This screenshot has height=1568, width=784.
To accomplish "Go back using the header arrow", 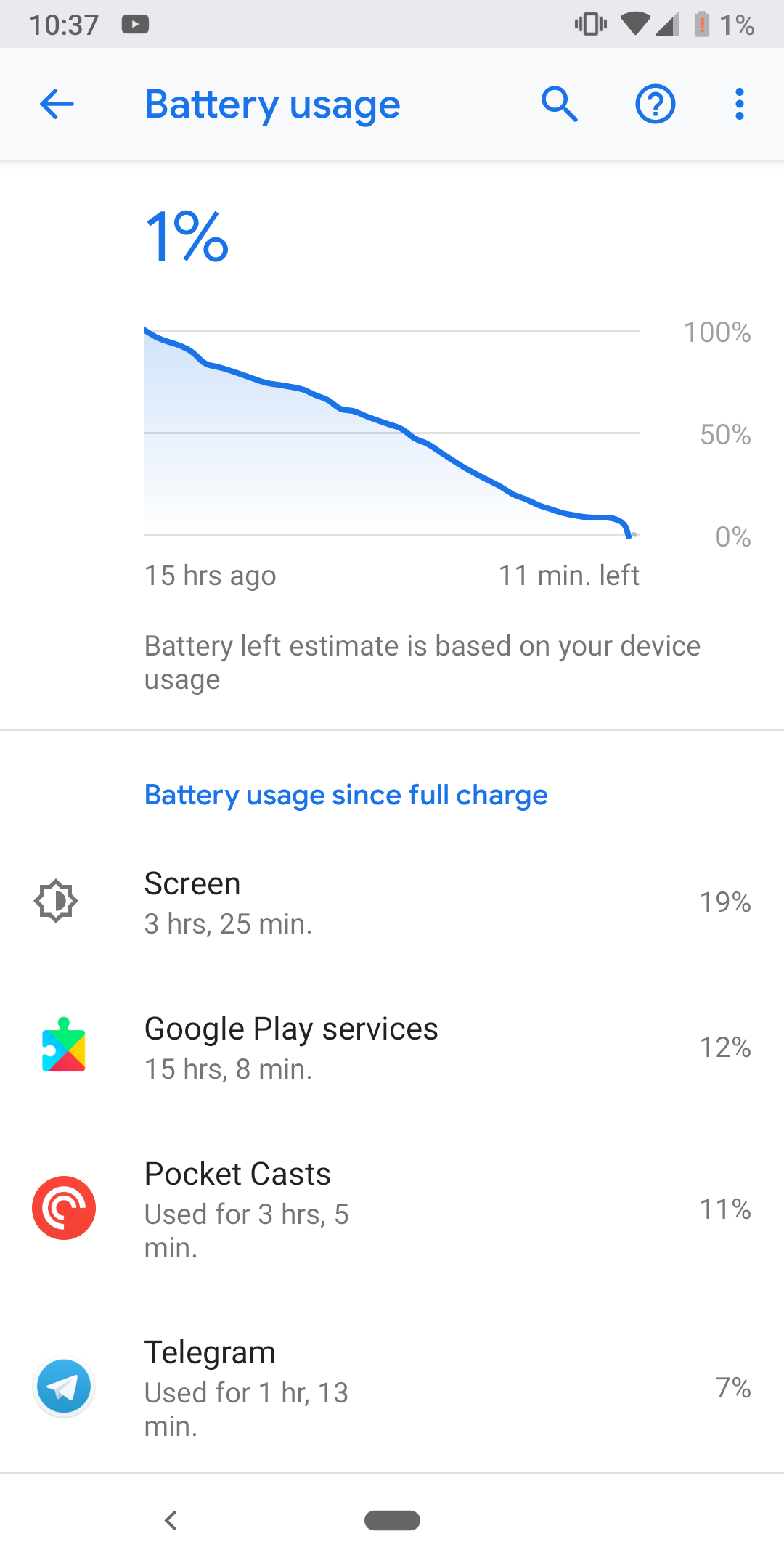I will (x=57, y=104).
